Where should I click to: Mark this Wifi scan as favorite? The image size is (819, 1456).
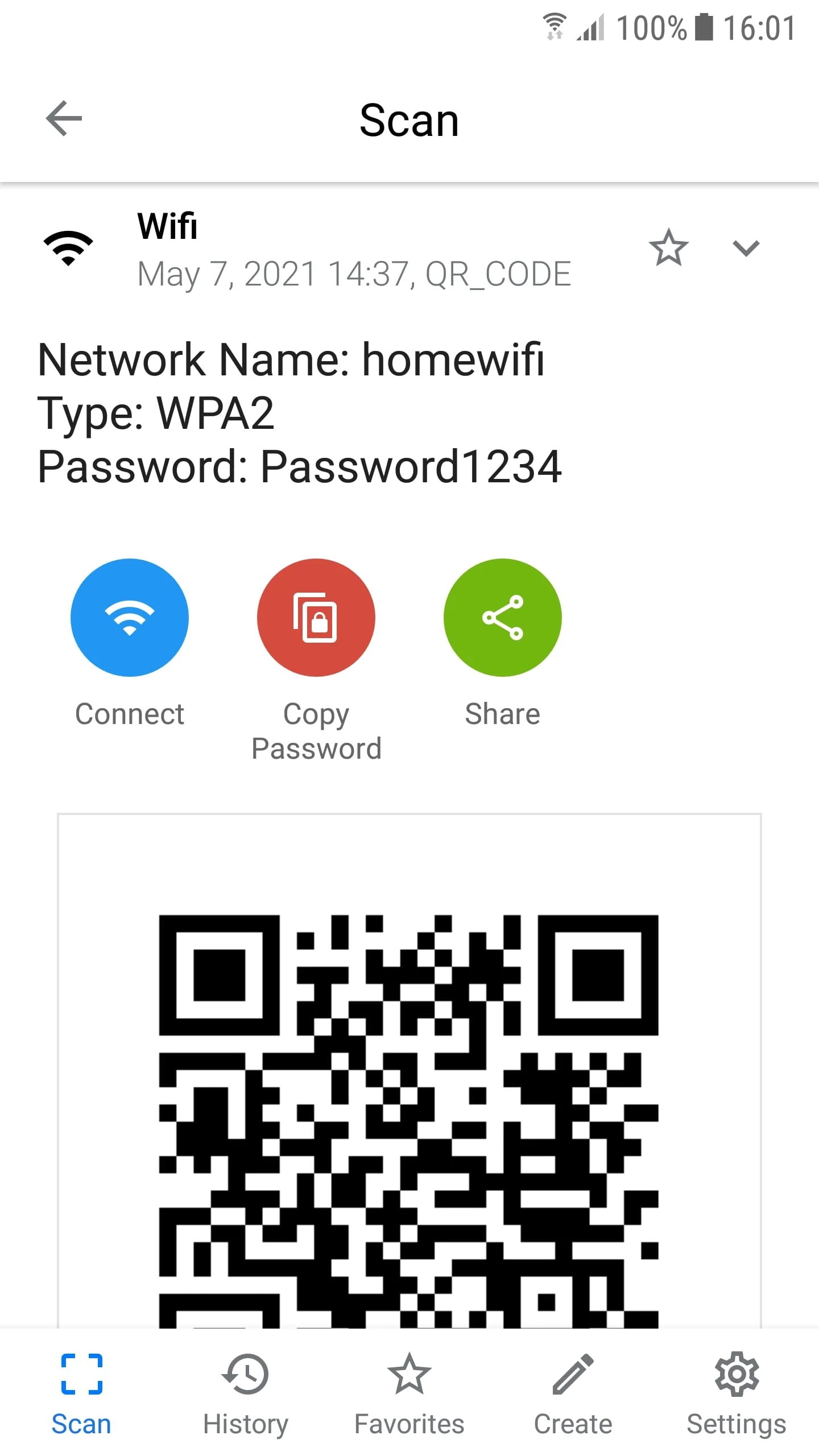(x=668, y=248)
